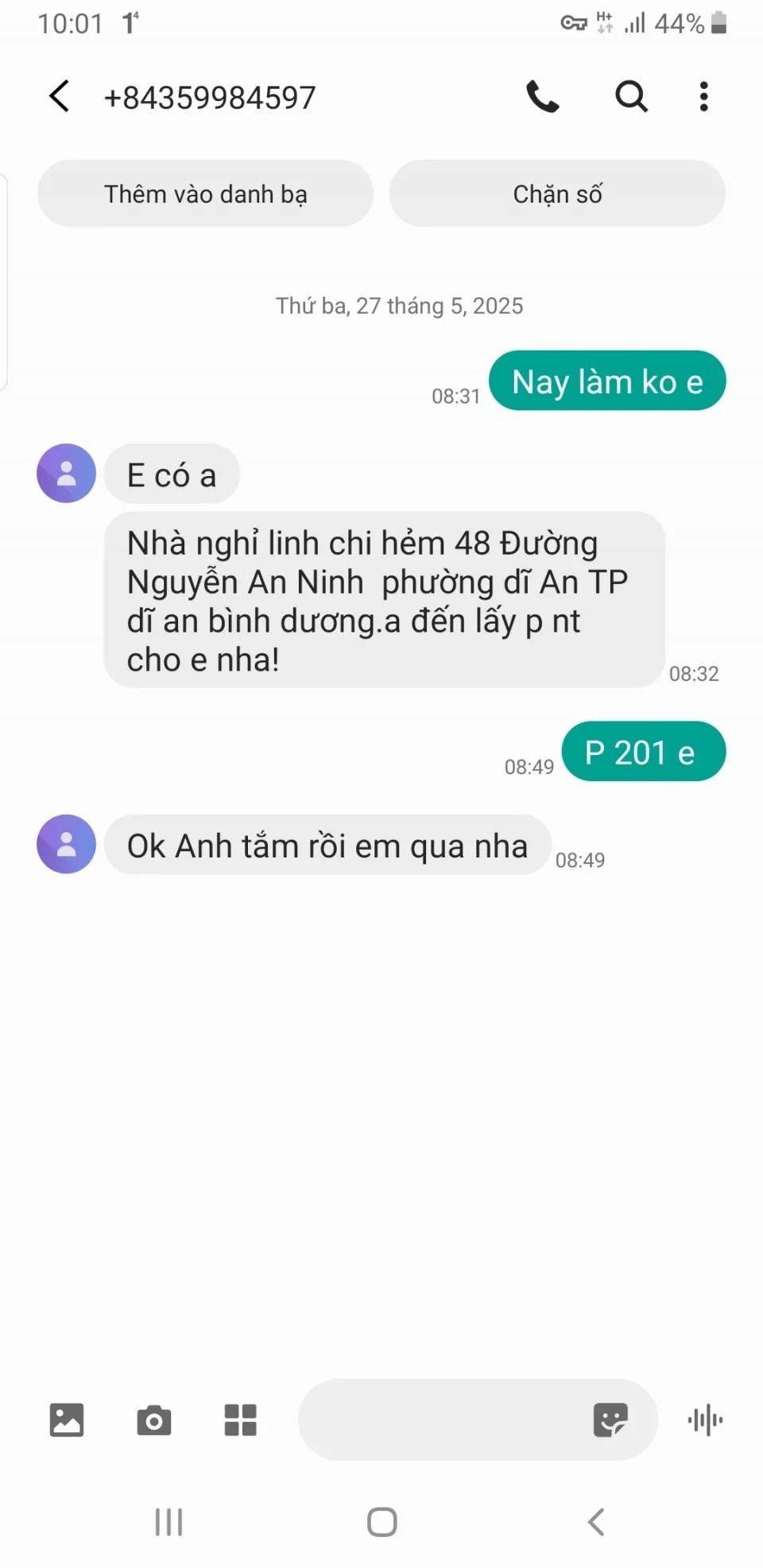Open gallery image attachment icon

coord(66,1419)
